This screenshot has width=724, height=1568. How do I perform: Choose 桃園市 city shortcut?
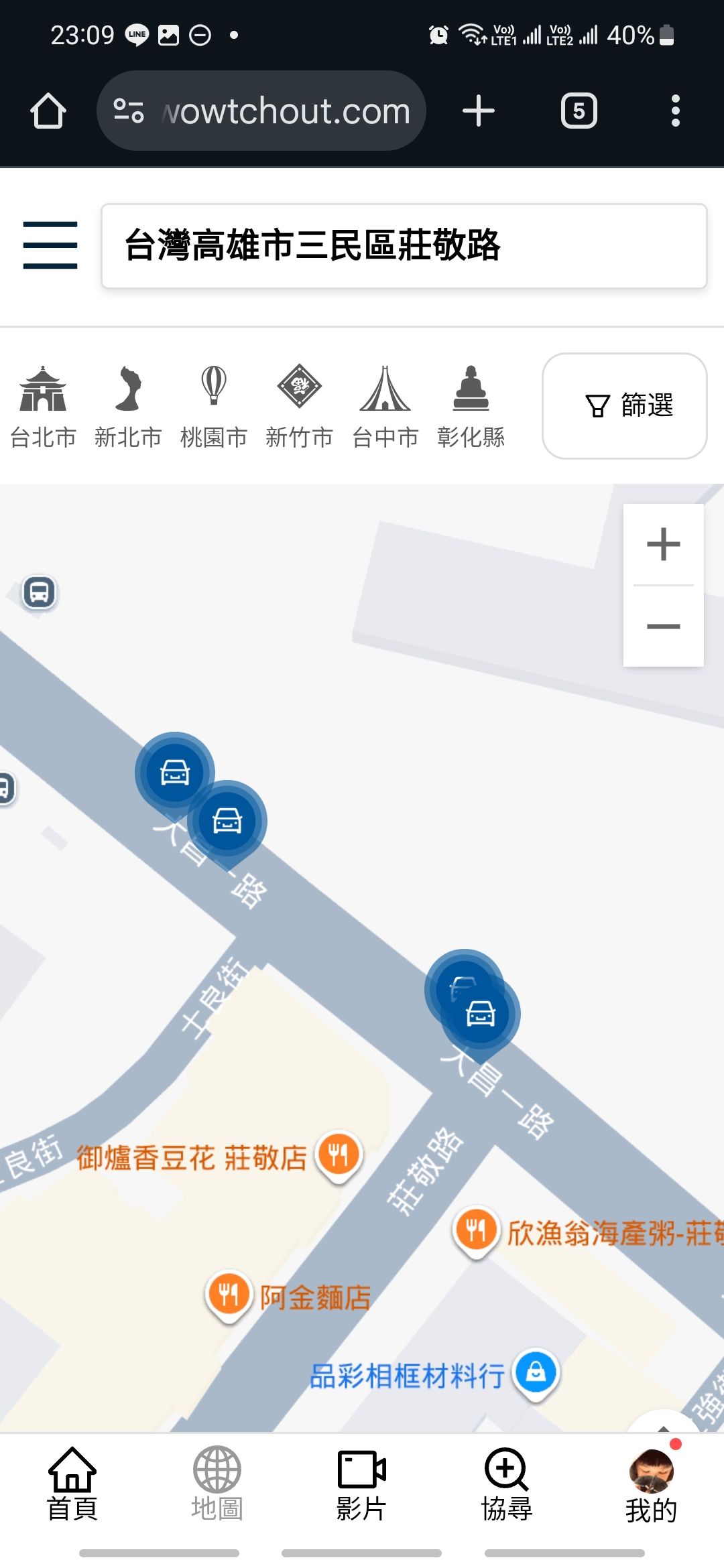213,407
